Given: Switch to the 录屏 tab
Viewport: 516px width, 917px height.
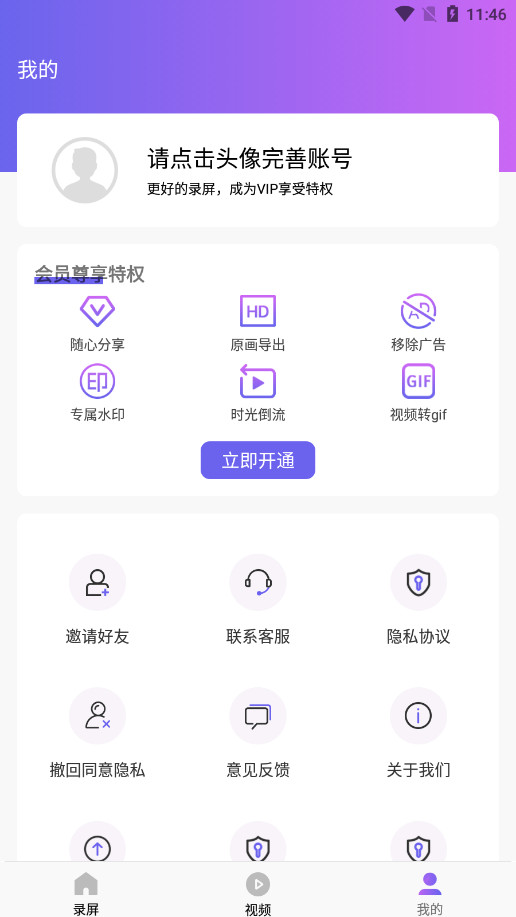Looking at the screenshot, I should point(86,893).
